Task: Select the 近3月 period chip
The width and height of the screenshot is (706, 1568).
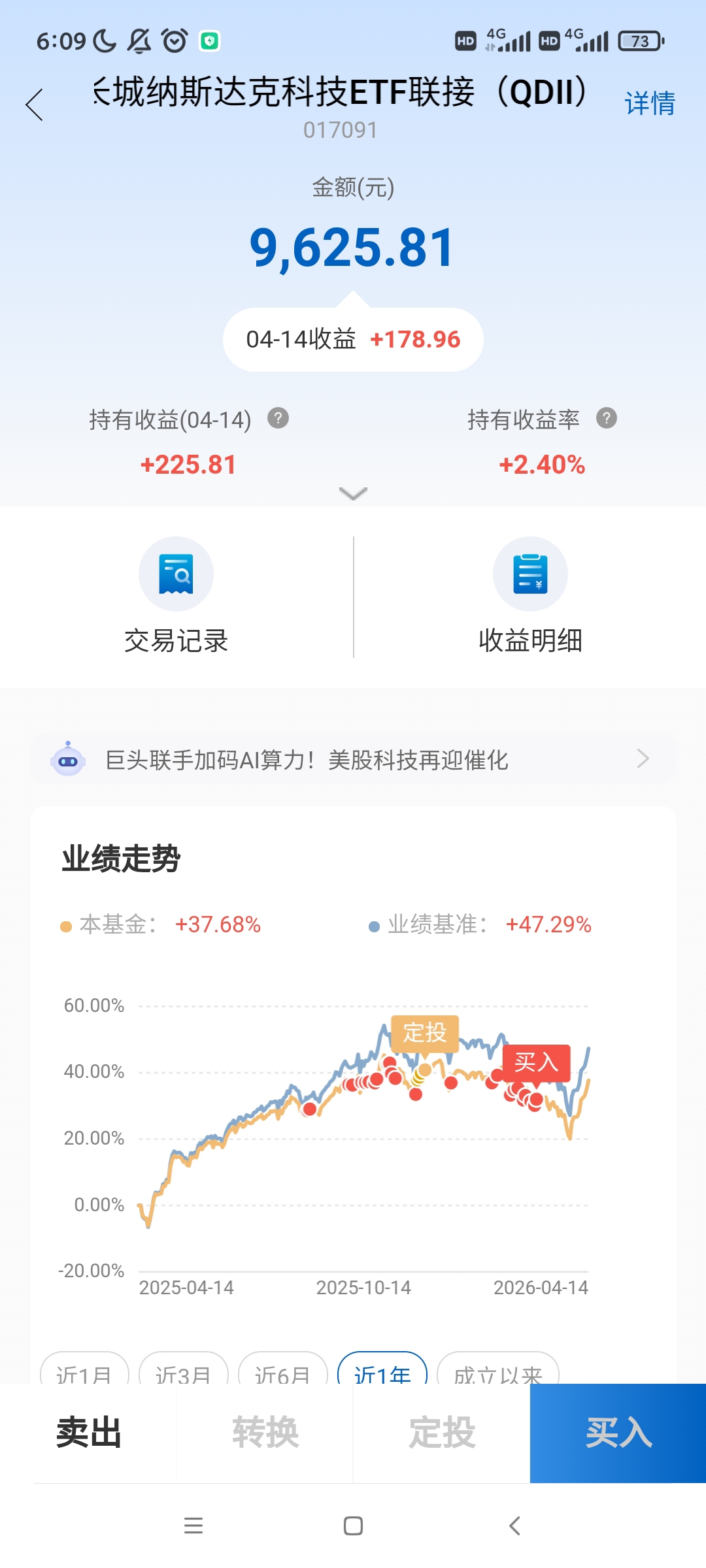Action: click(184, 1368)
